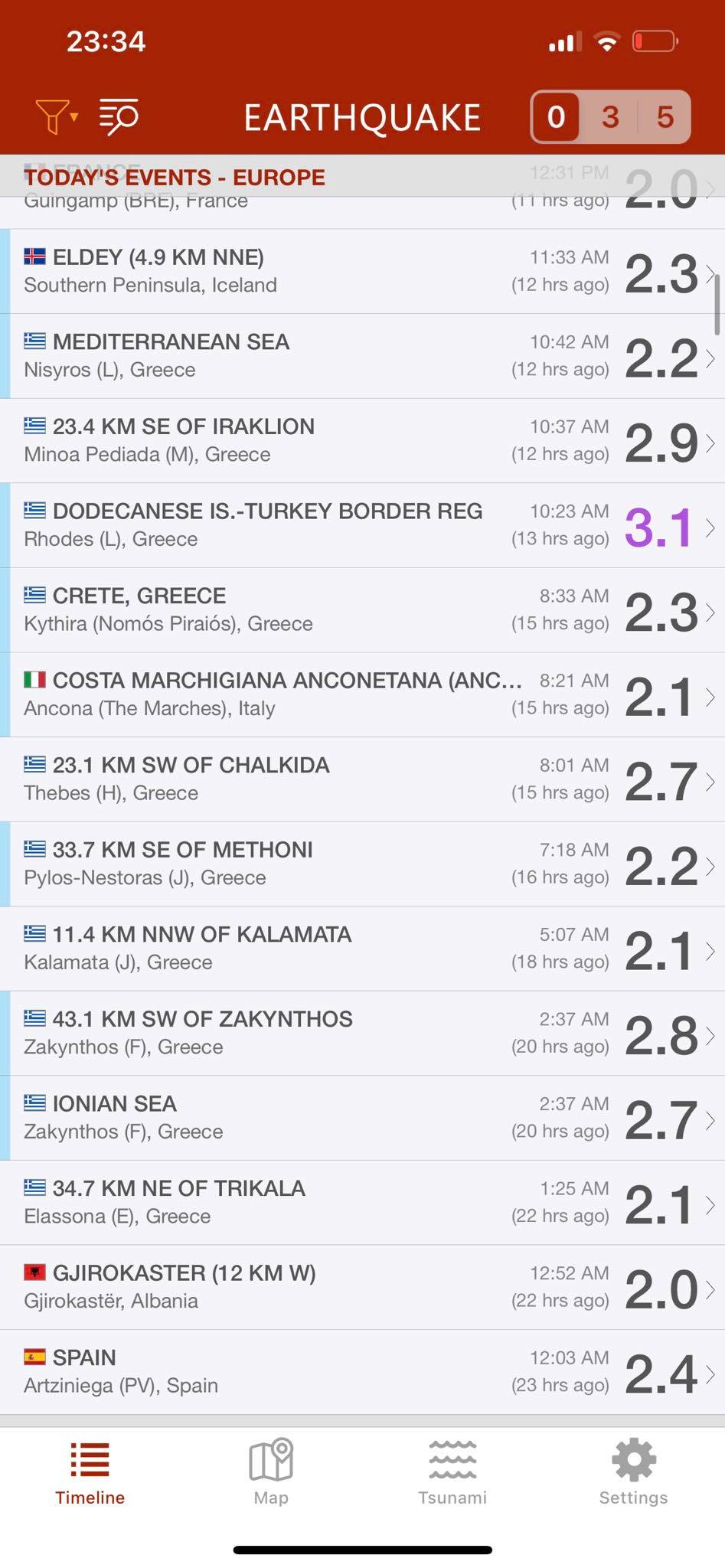Open the list search icon
Viewport: 725px width, 1568px height.
119,117
